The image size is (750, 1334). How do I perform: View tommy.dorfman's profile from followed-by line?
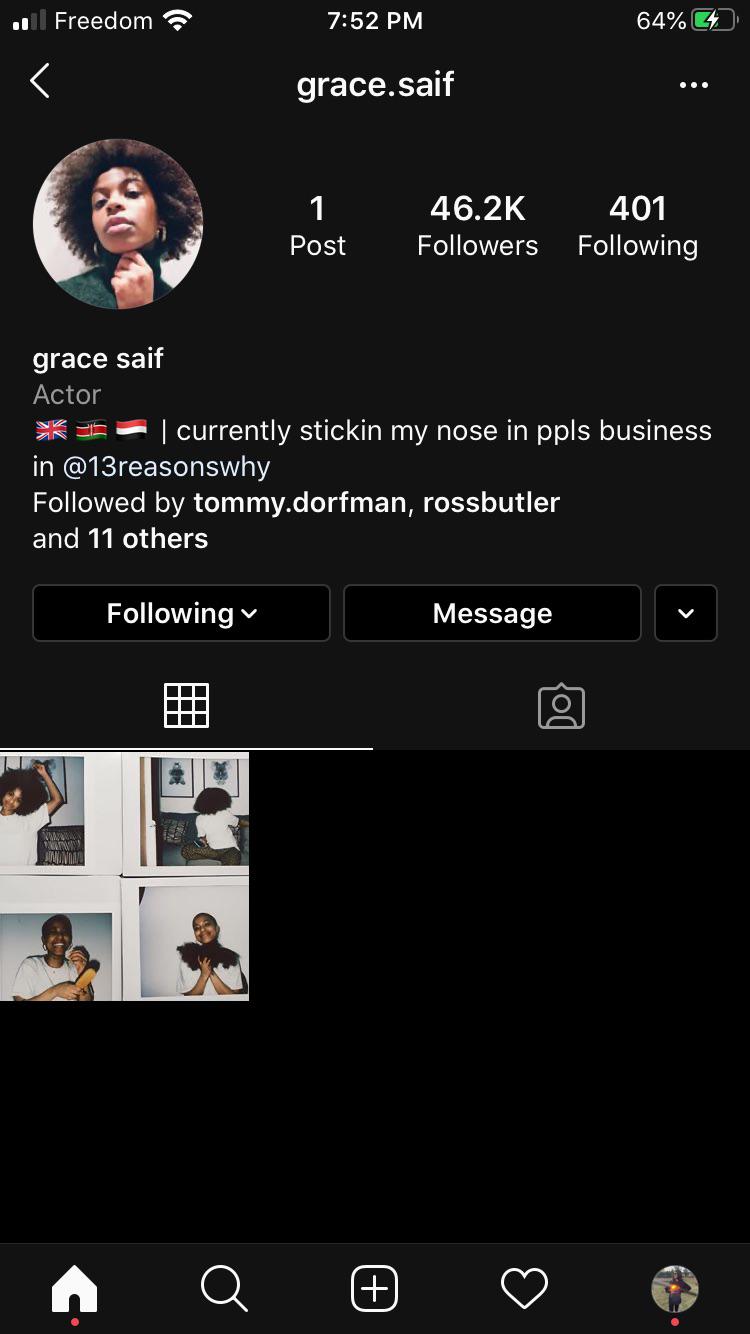299,502
